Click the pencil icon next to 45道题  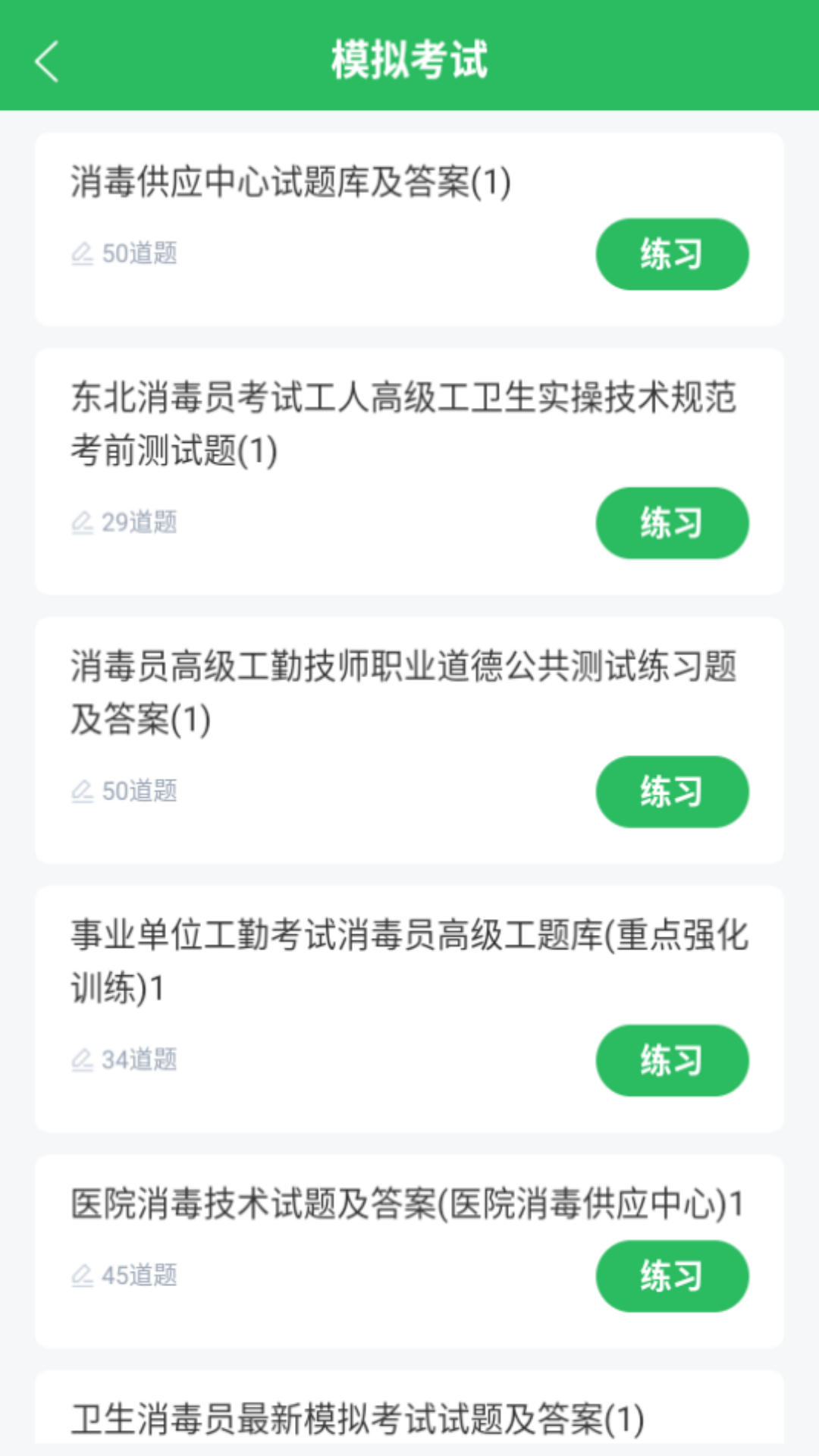[83, 1276]
